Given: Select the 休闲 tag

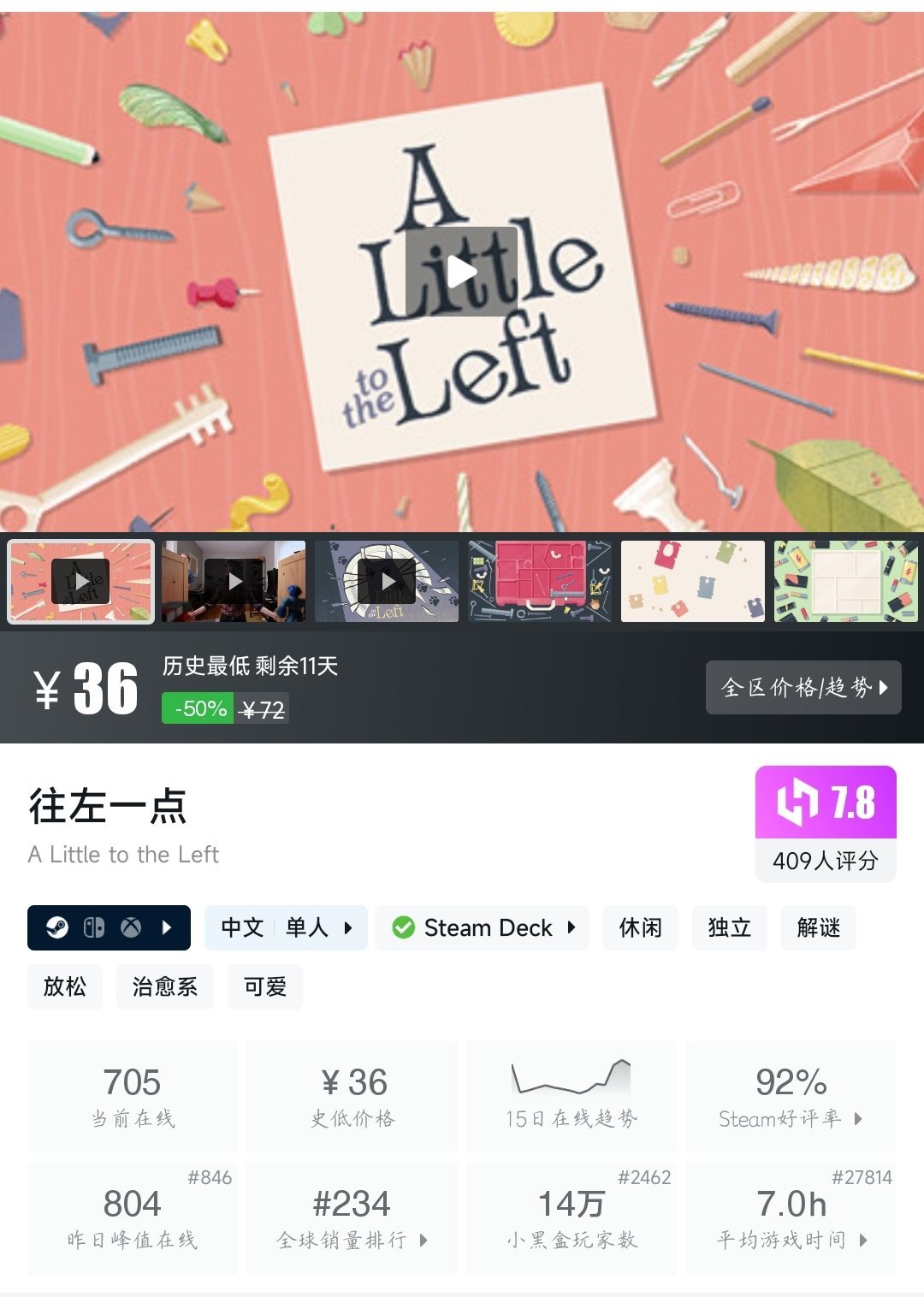Looking at the screenshot, I should 640,927.
